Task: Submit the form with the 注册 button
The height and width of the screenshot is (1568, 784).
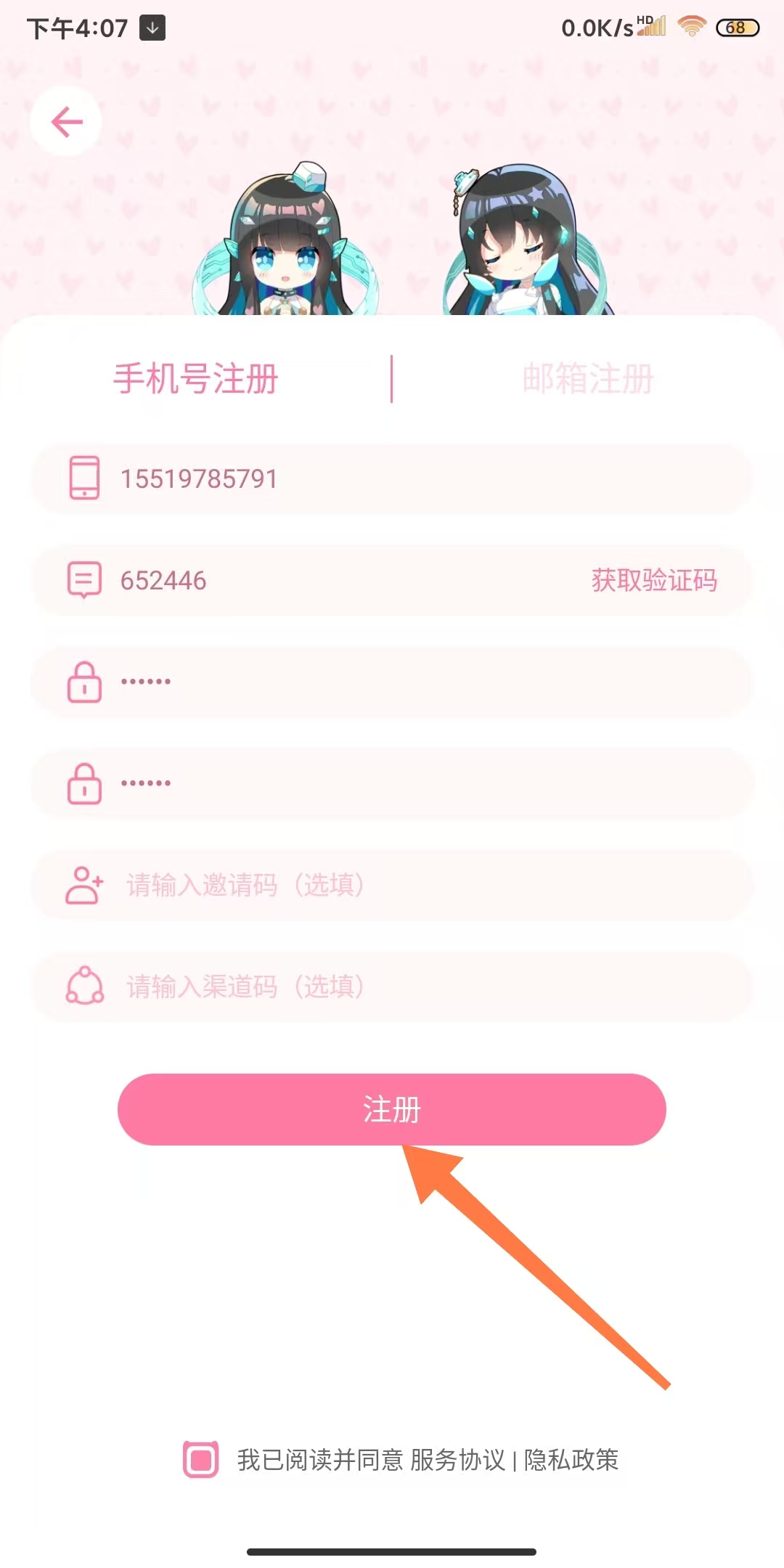Action: click(x=392, y=1109)
